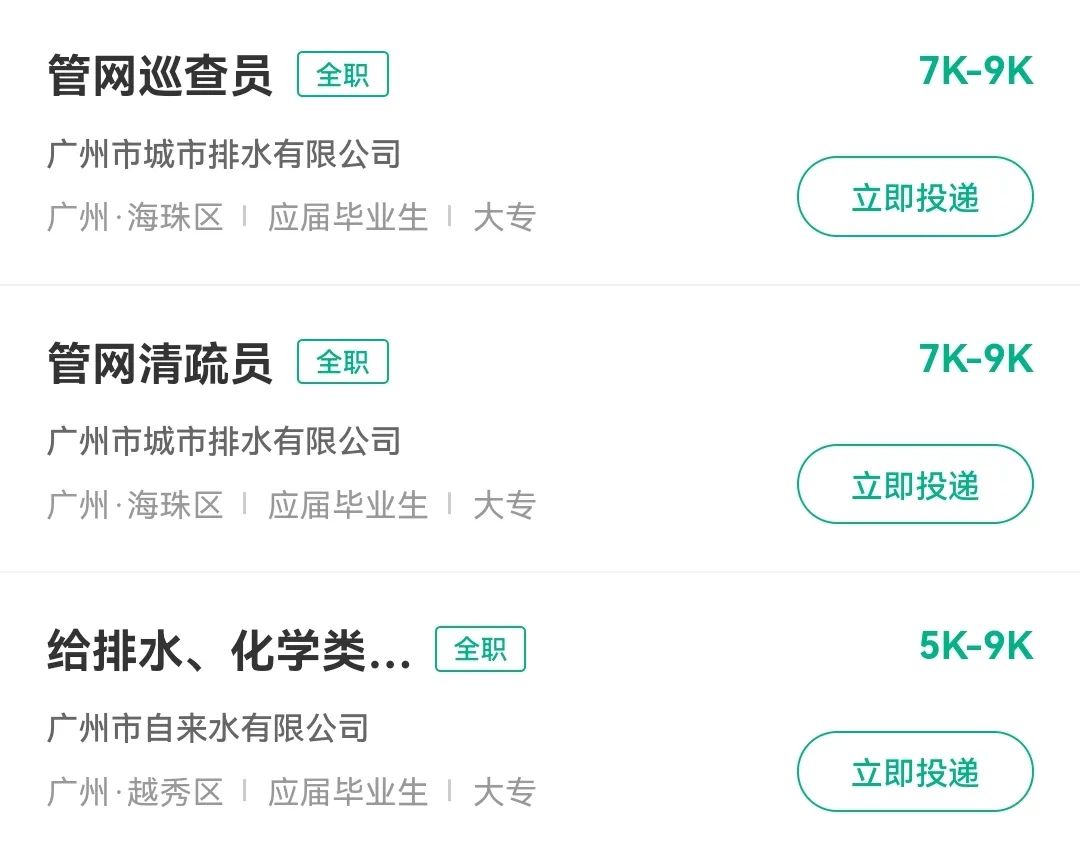
Task: Apply now to the 管网巡查员 position
Action: click(914, 197)
